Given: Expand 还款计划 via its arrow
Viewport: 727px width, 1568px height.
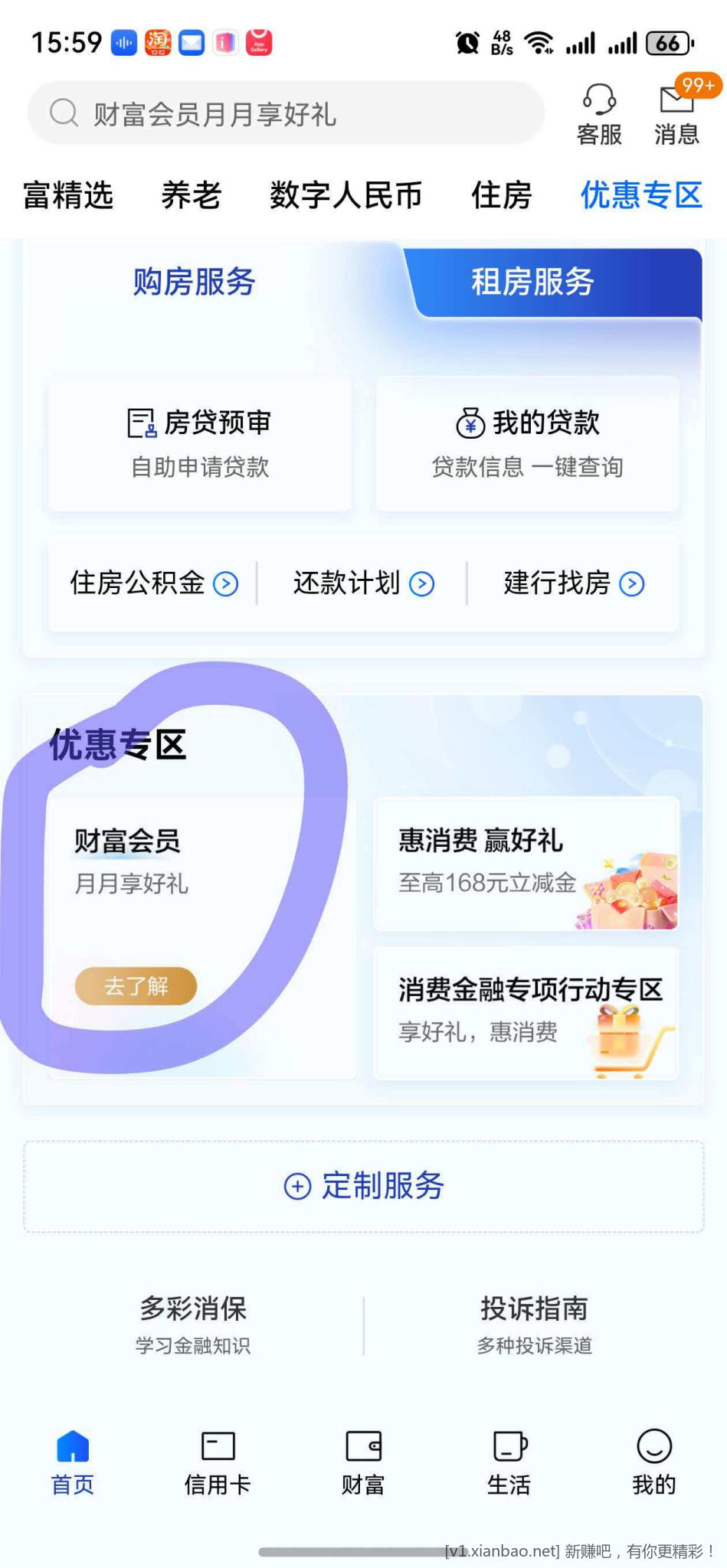Looking at the screenshot, I should coord(421,583).
